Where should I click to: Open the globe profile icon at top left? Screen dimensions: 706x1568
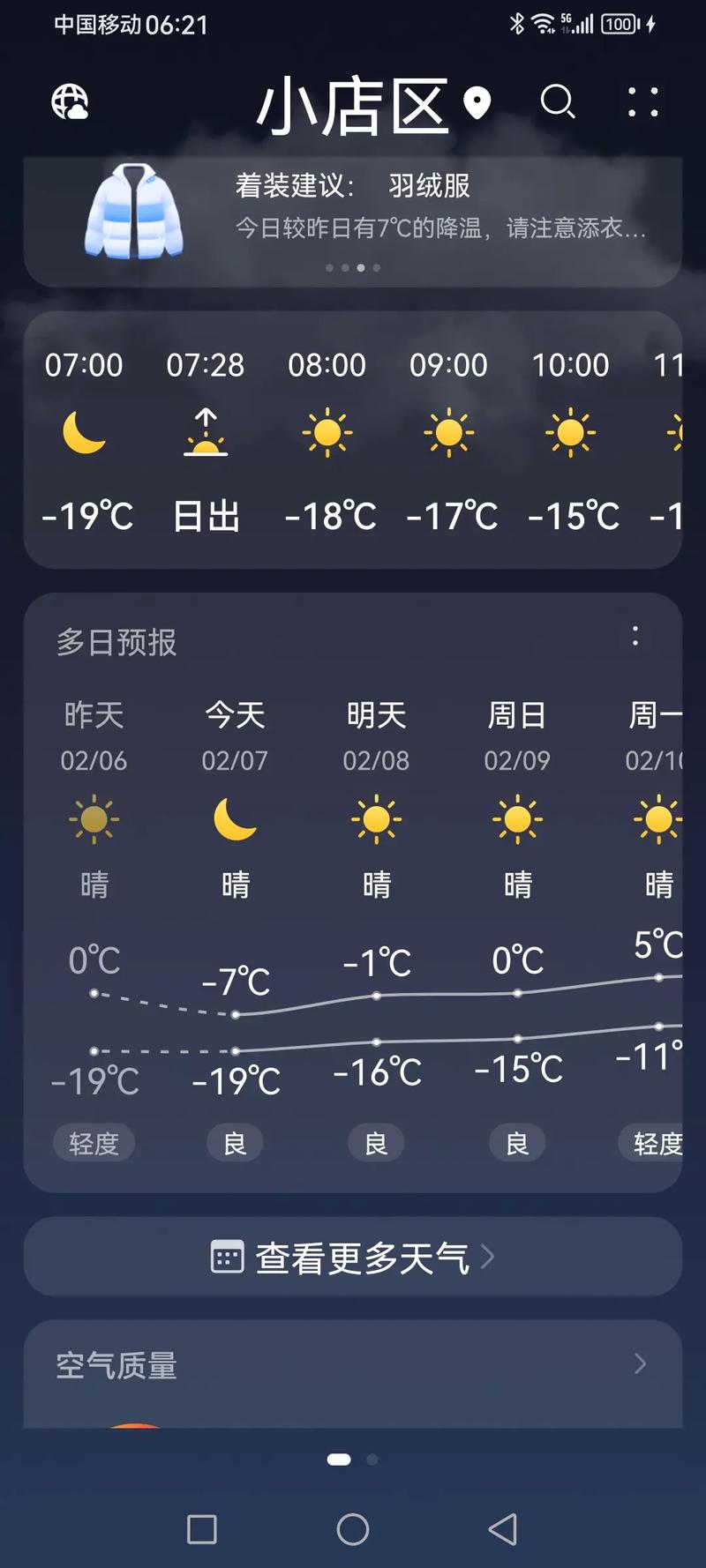(x=70, y=102)
